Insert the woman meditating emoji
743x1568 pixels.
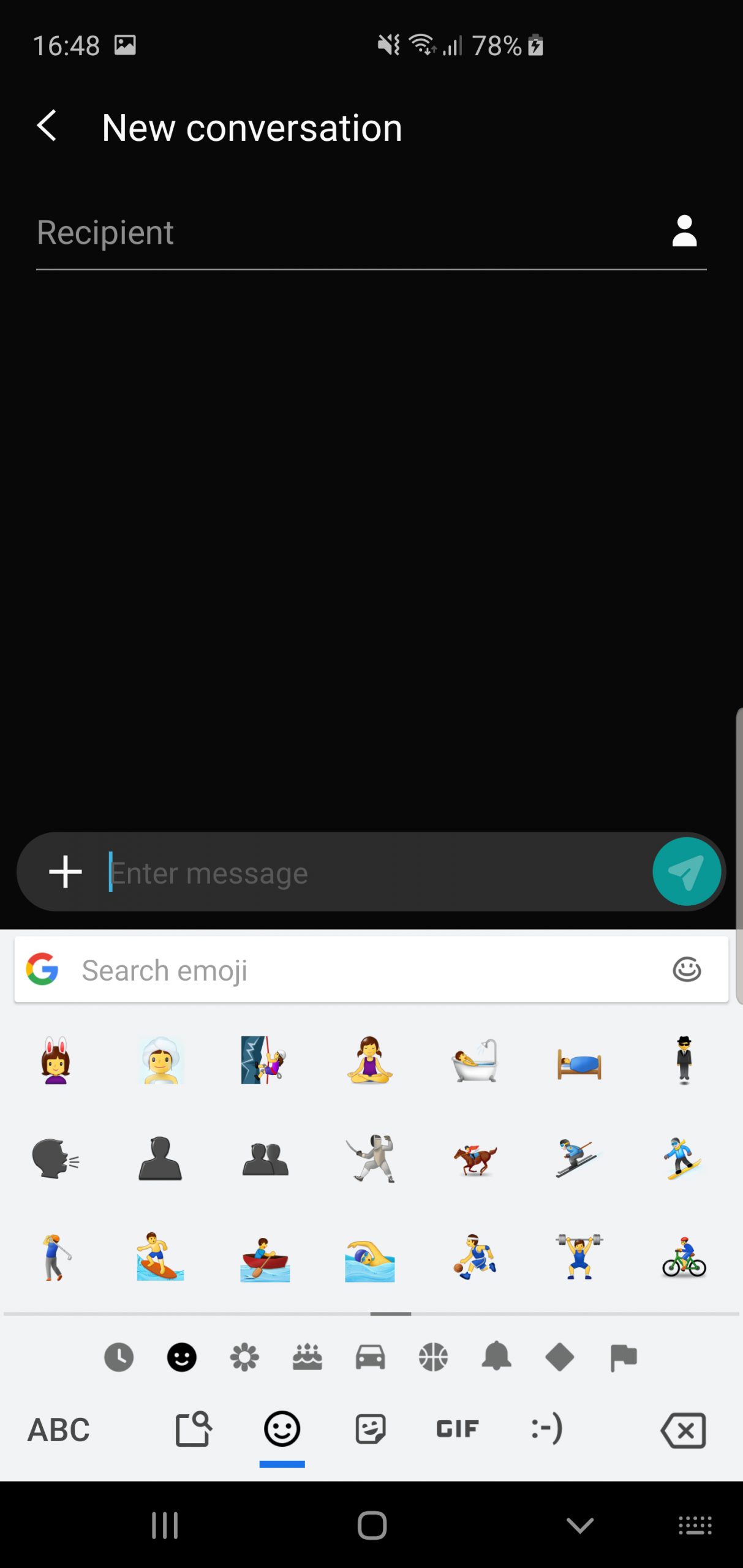[x=369, y=1060]
